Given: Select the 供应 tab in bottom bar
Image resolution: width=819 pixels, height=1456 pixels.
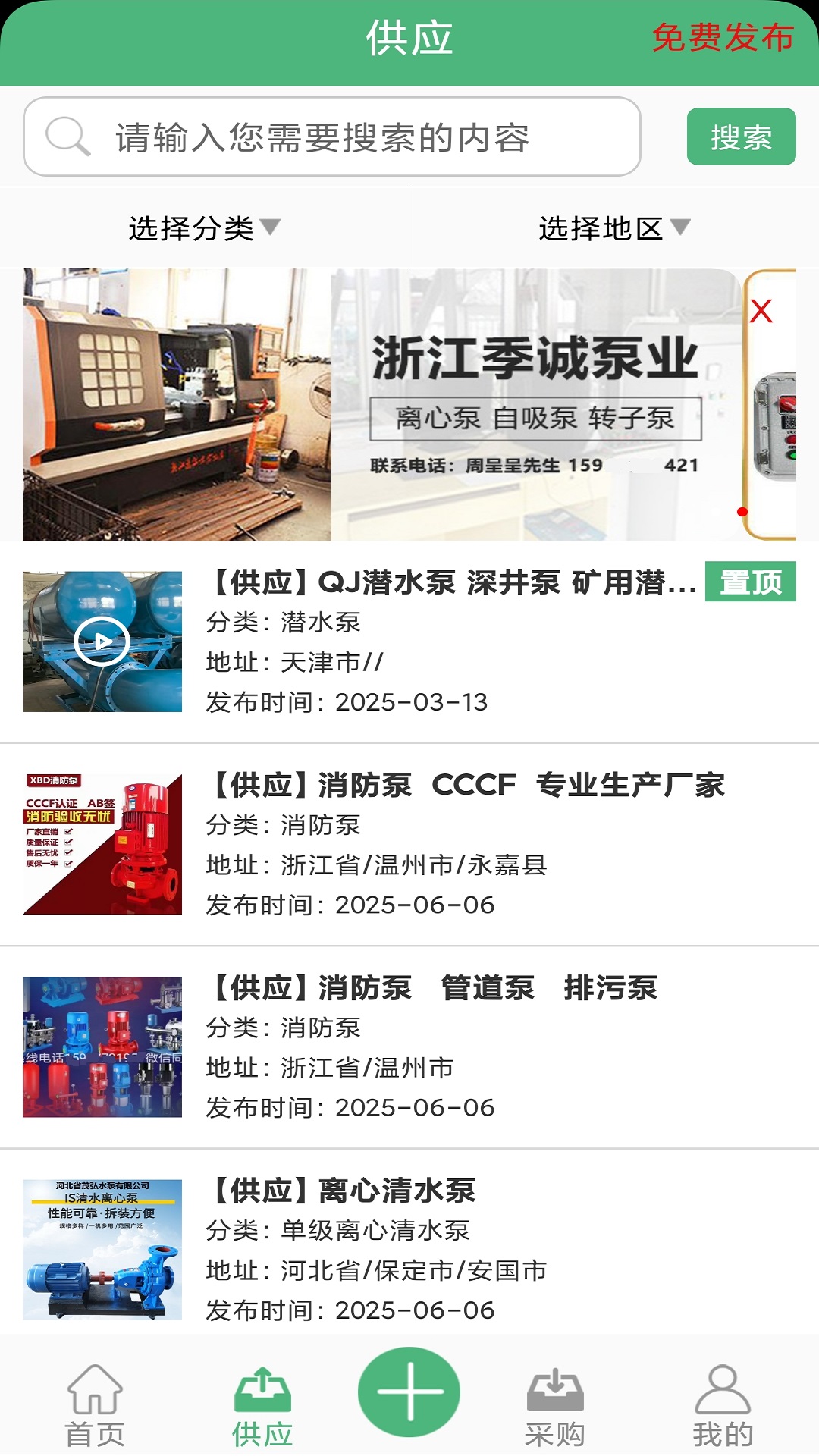Looking at the screenshot, I should point(262,1407).
